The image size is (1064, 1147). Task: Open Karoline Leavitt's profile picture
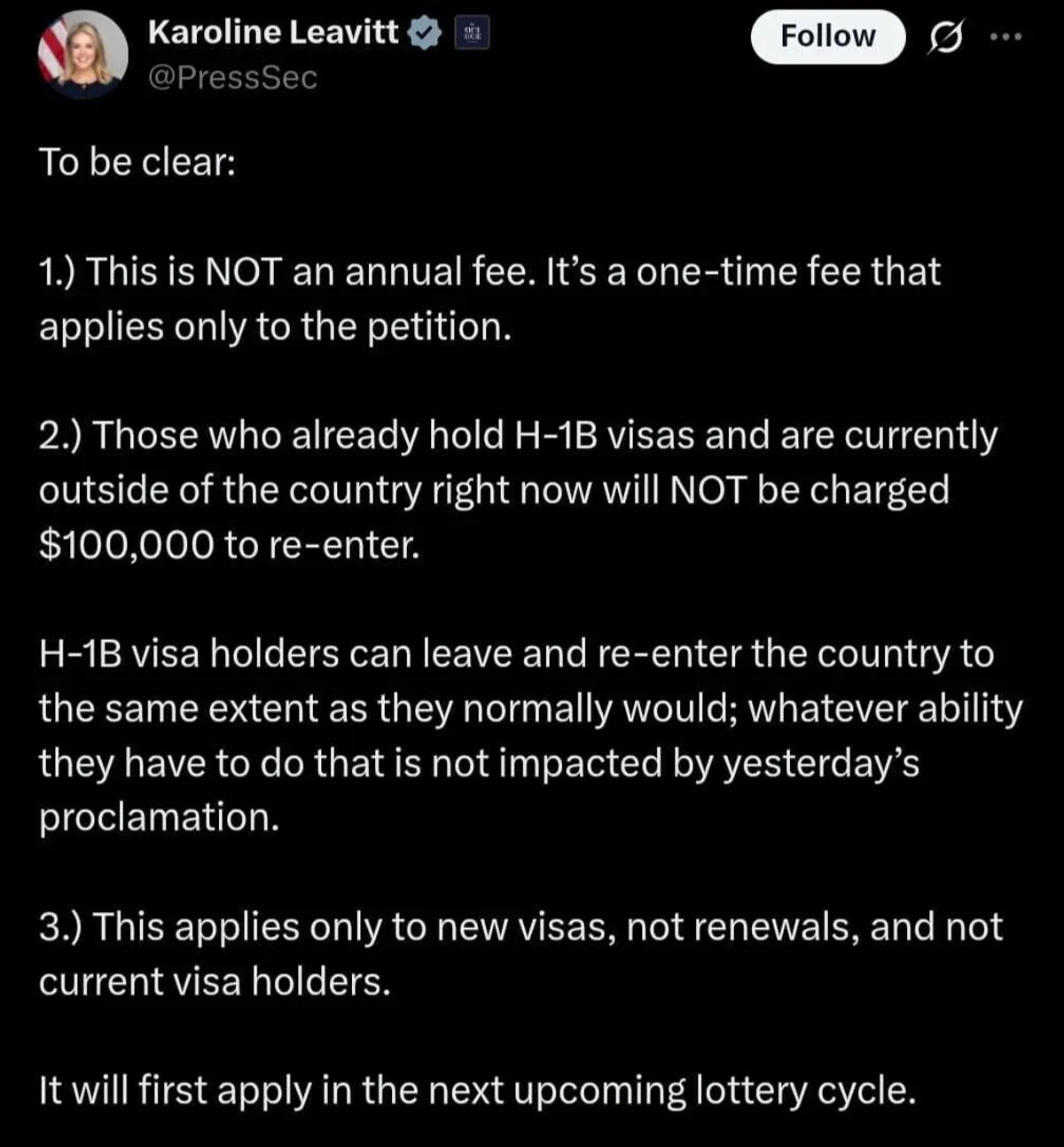point(82,55)
